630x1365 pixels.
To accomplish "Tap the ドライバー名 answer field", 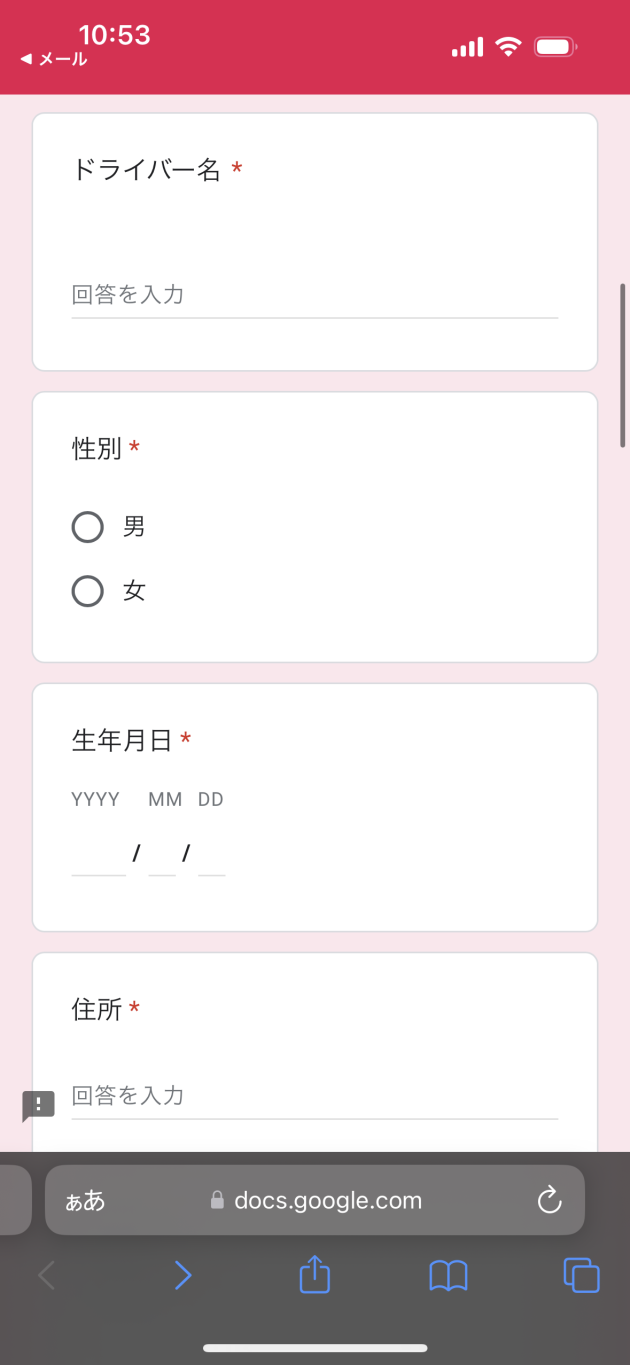I will click(314, 295).
